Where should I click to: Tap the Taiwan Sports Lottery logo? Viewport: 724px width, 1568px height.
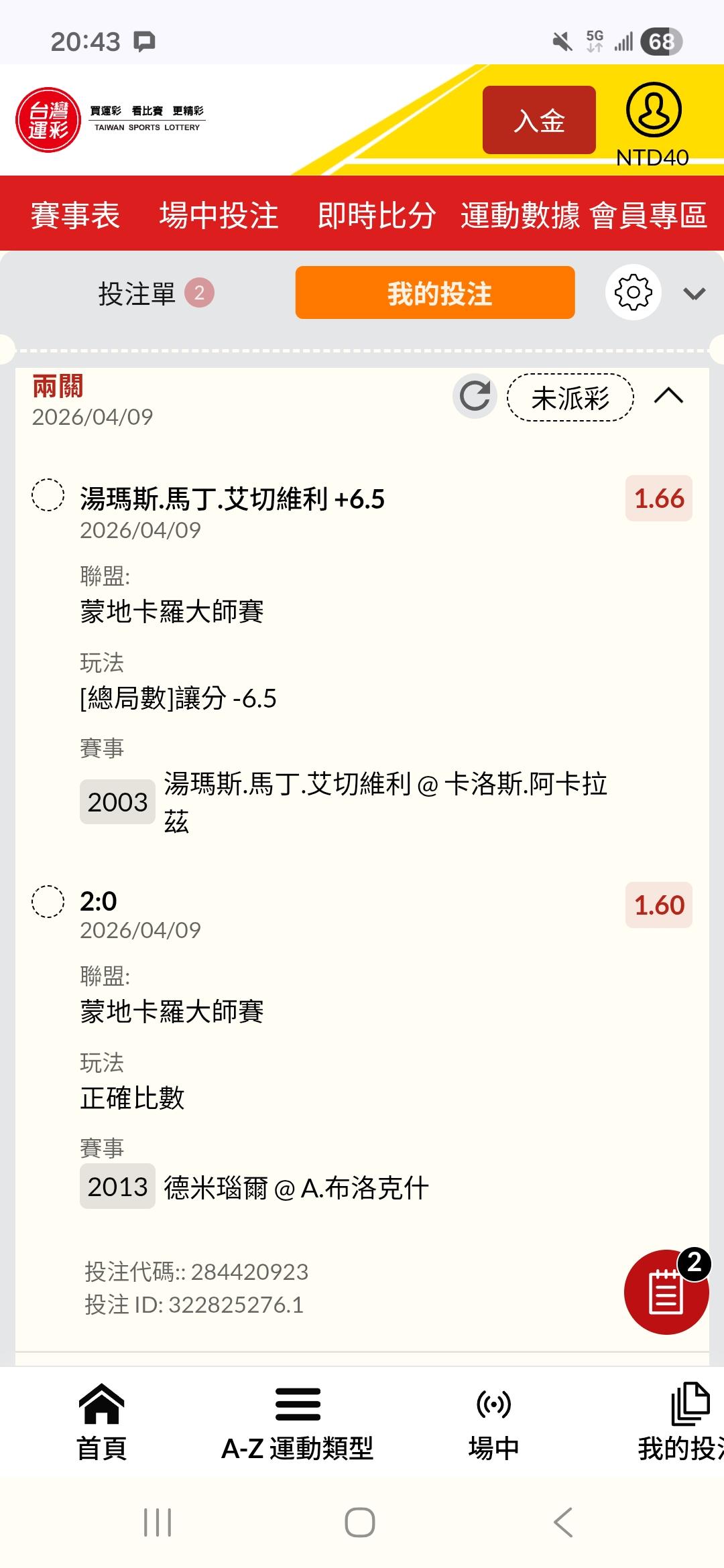coord(111,119)
